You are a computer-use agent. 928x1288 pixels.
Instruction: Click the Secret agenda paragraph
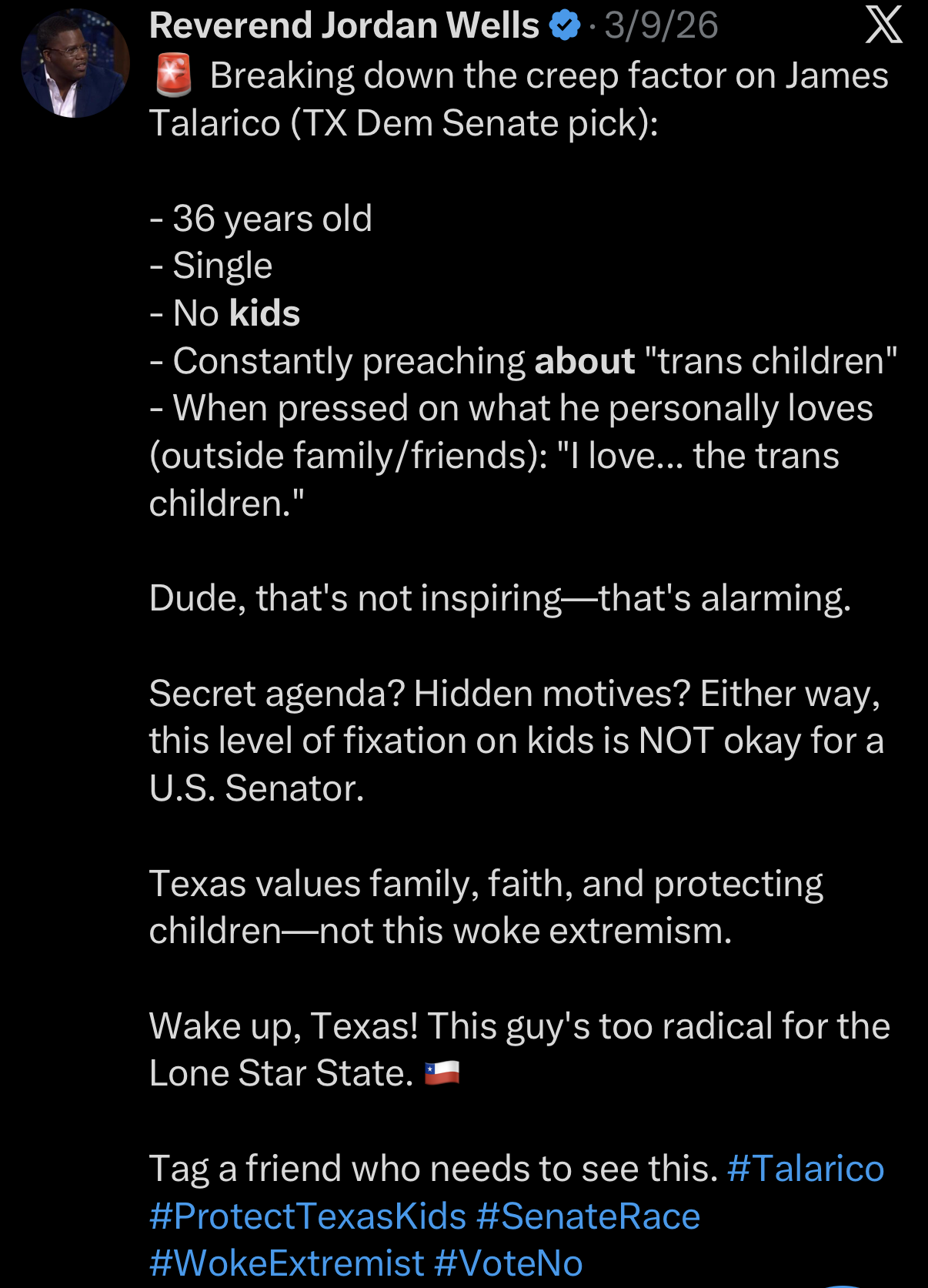pos(516,741)
